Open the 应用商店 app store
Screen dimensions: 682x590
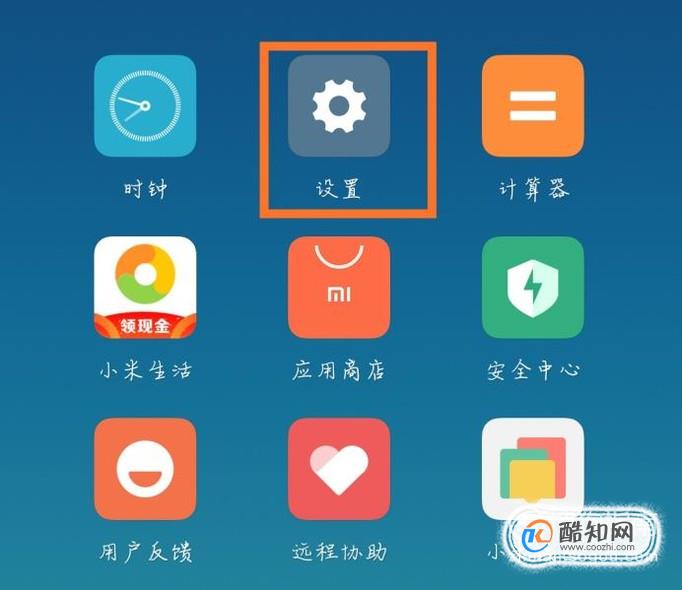click(x=339, y=288)
